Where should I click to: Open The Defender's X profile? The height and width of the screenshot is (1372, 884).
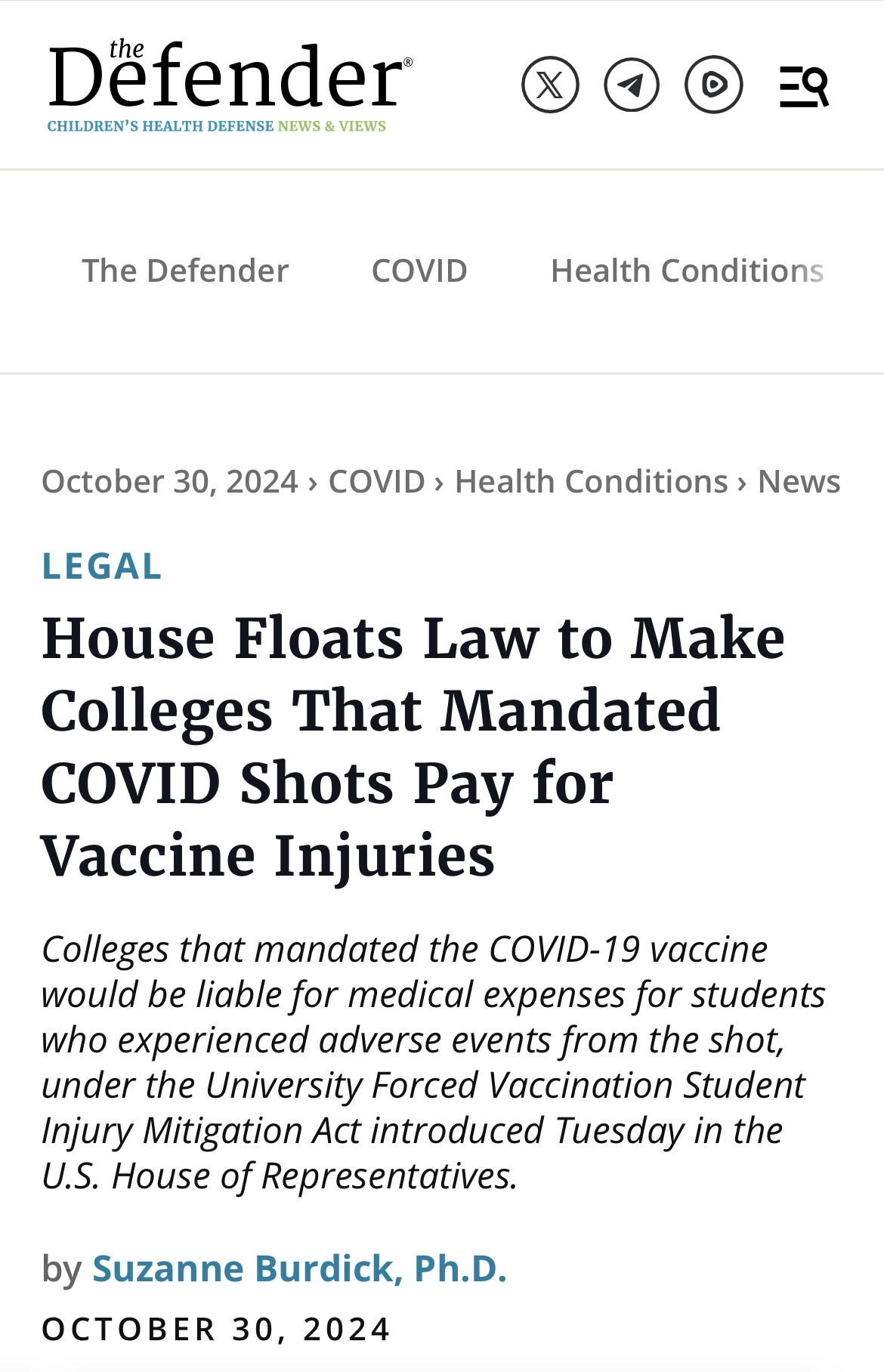click(x=550, y=85)
